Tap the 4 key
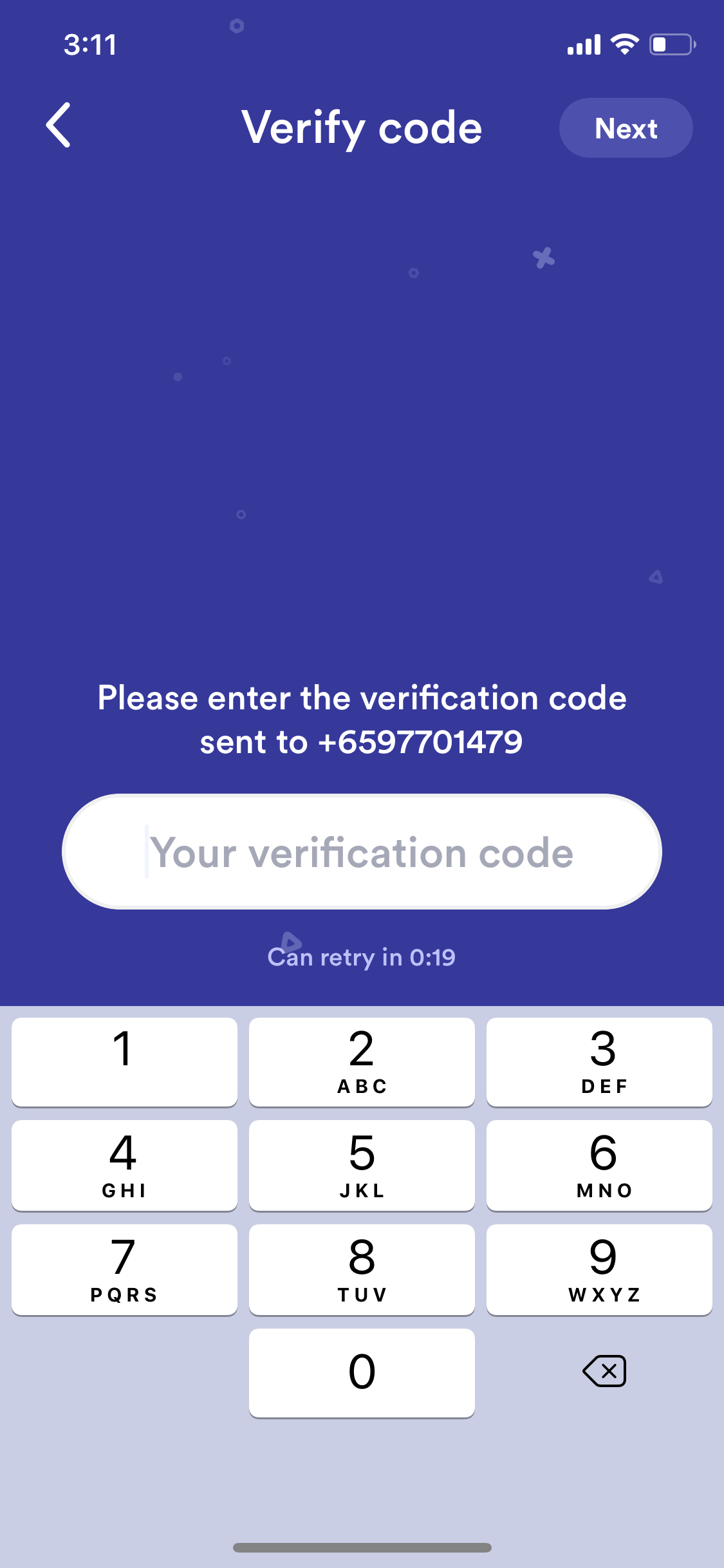 click(x=124, y=1165)
